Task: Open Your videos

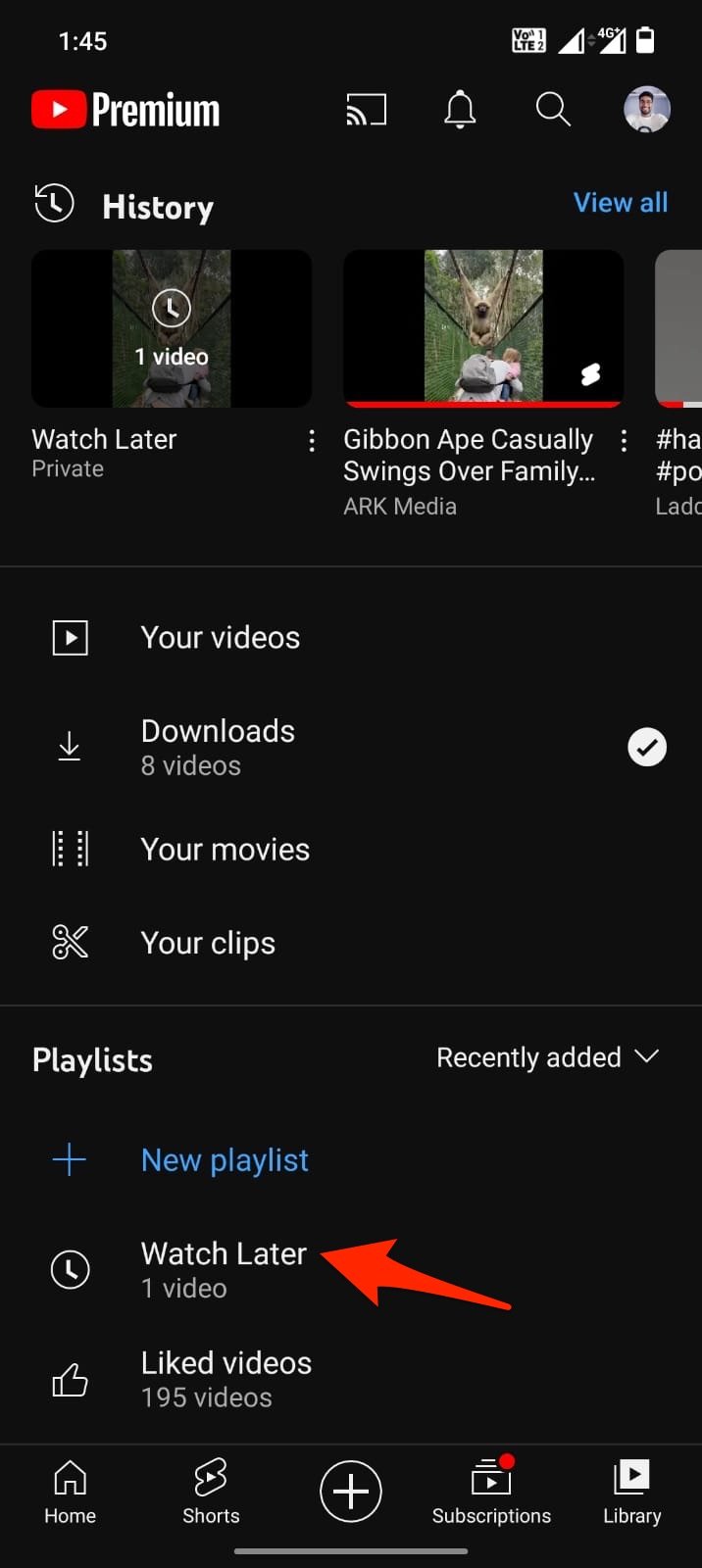Action: tap(220, 638)
